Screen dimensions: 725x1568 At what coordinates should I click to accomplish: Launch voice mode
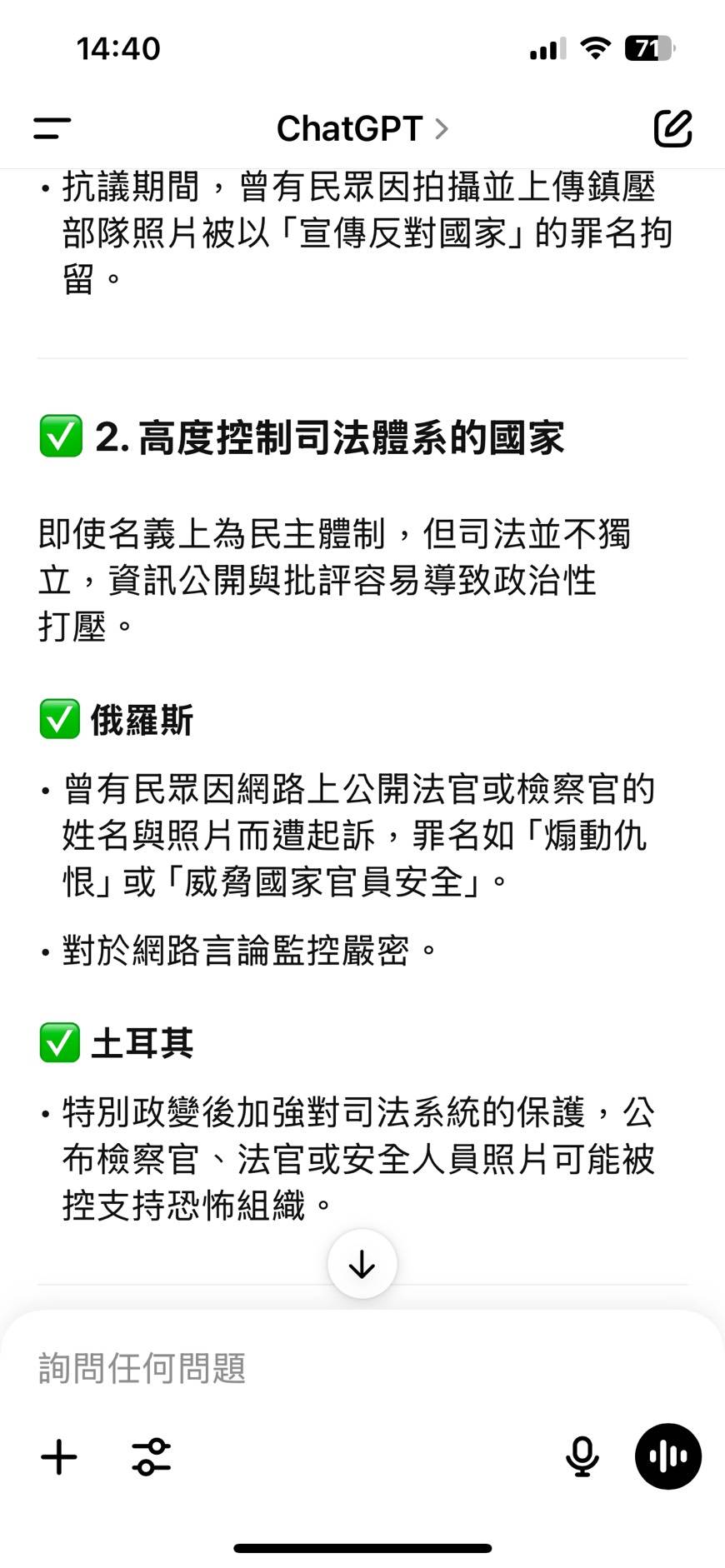[x=667, y=1457]
